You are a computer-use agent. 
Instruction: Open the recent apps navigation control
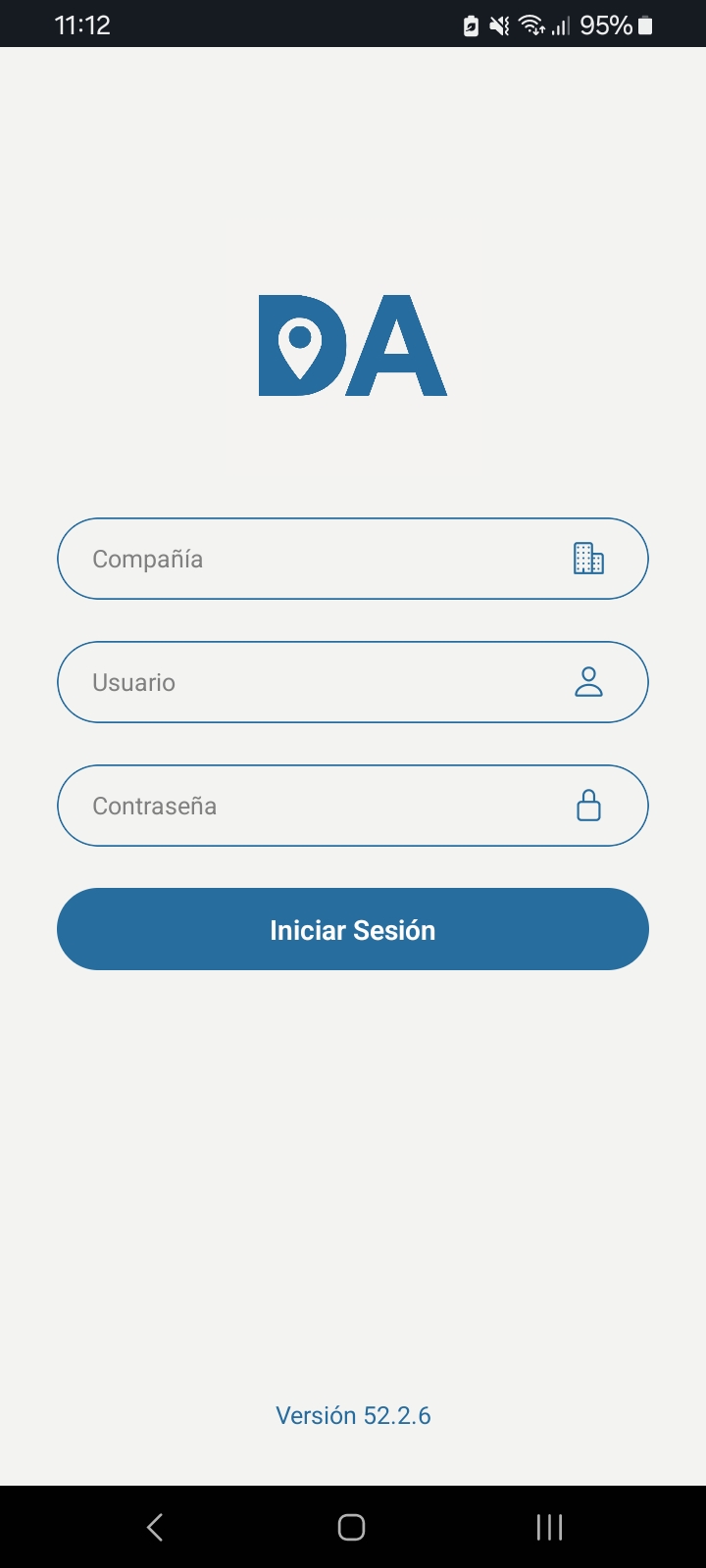click(549, 1526)
